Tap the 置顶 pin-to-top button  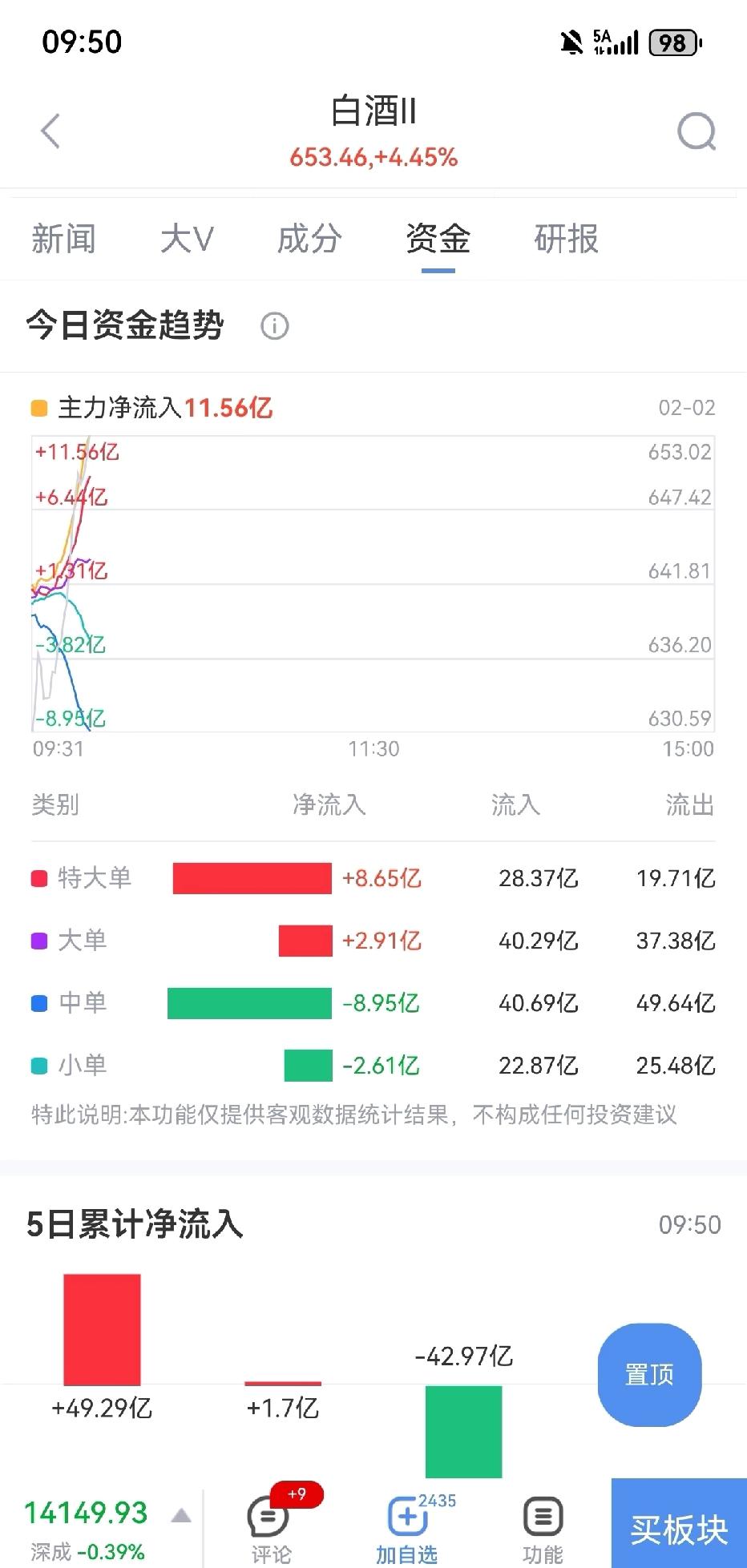click(x=649, y=1374)
